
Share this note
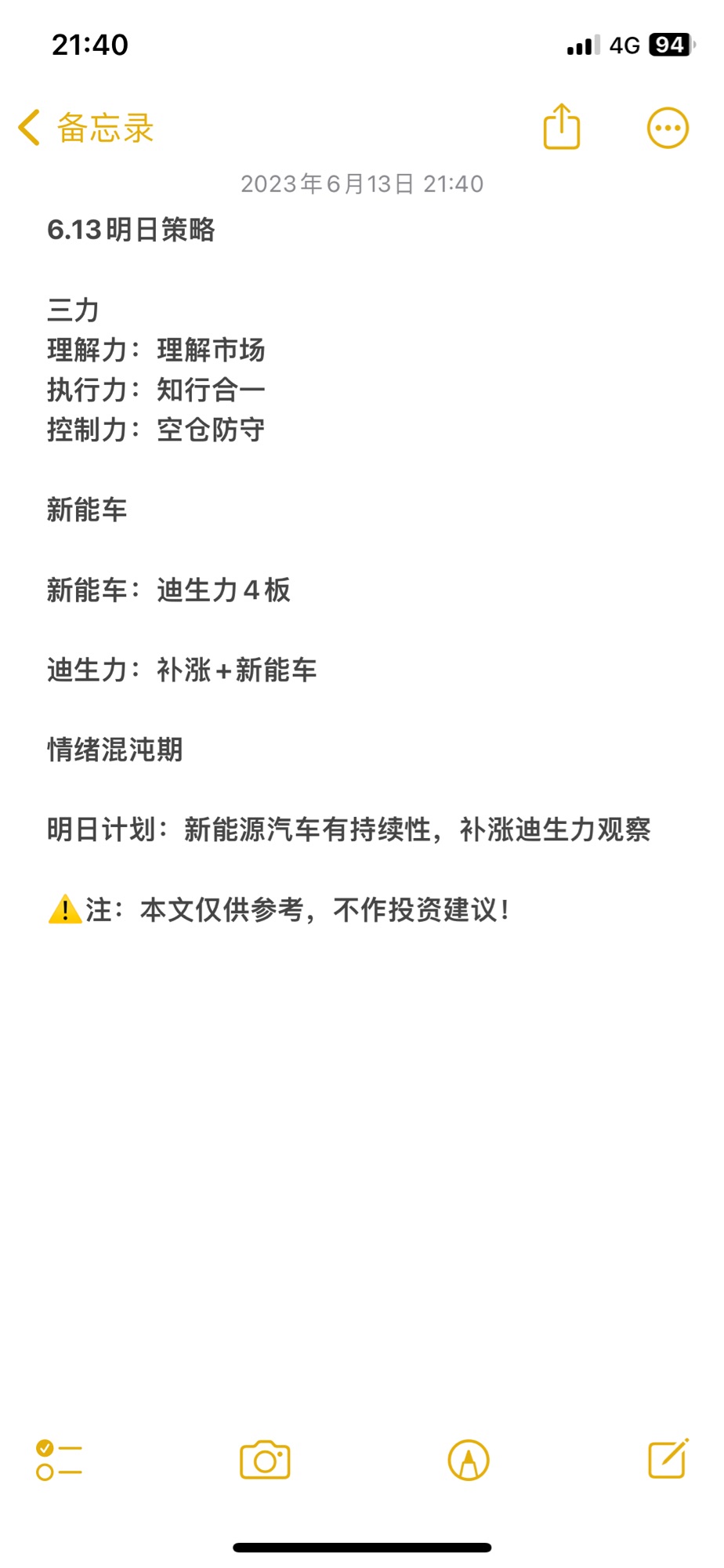click(x=562, y=126)
